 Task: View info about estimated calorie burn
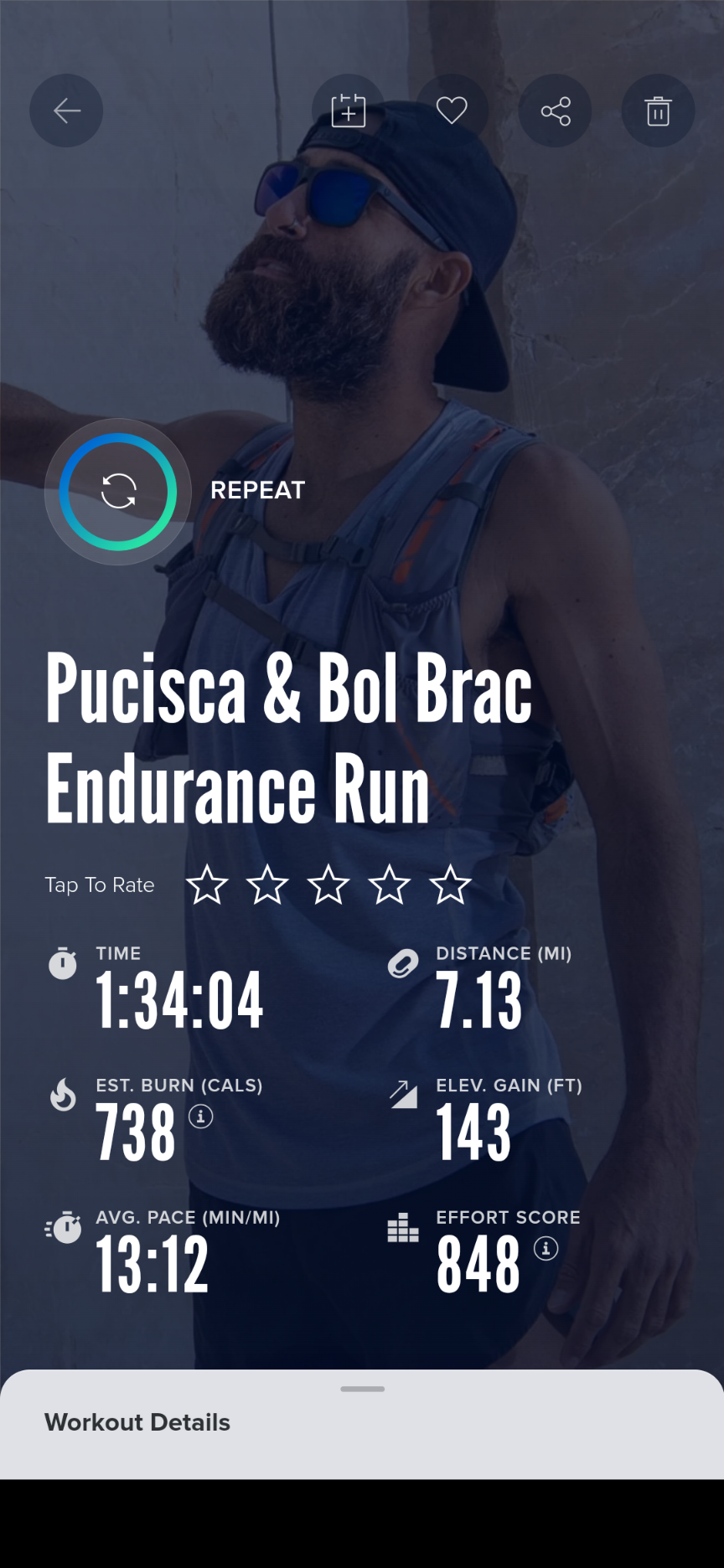[x=200, y=1117]
